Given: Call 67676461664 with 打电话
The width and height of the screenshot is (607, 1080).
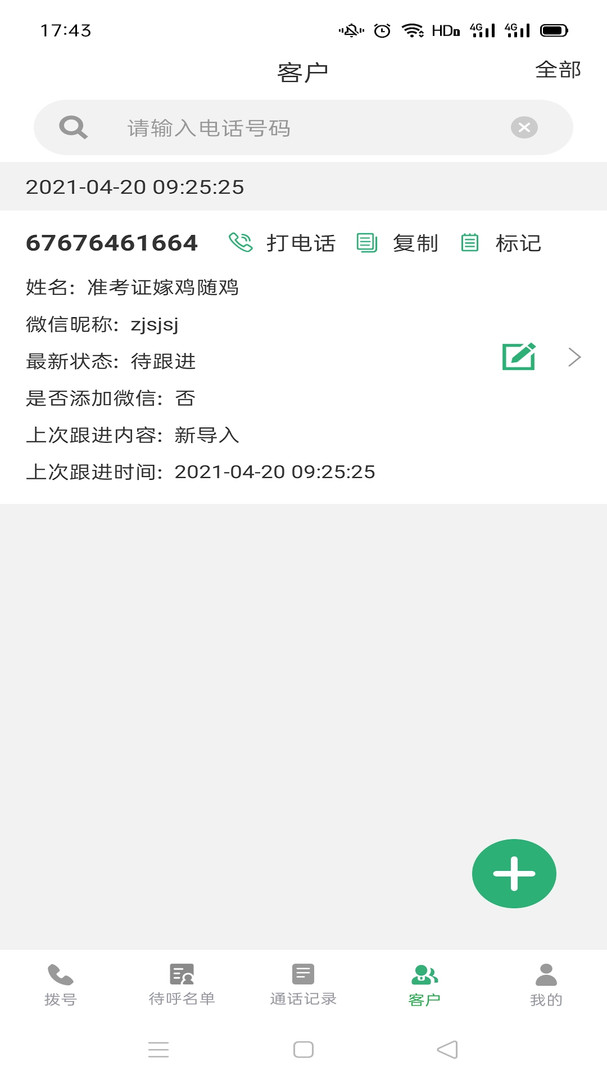Looking at the screenshot, I should pos(282,242).
